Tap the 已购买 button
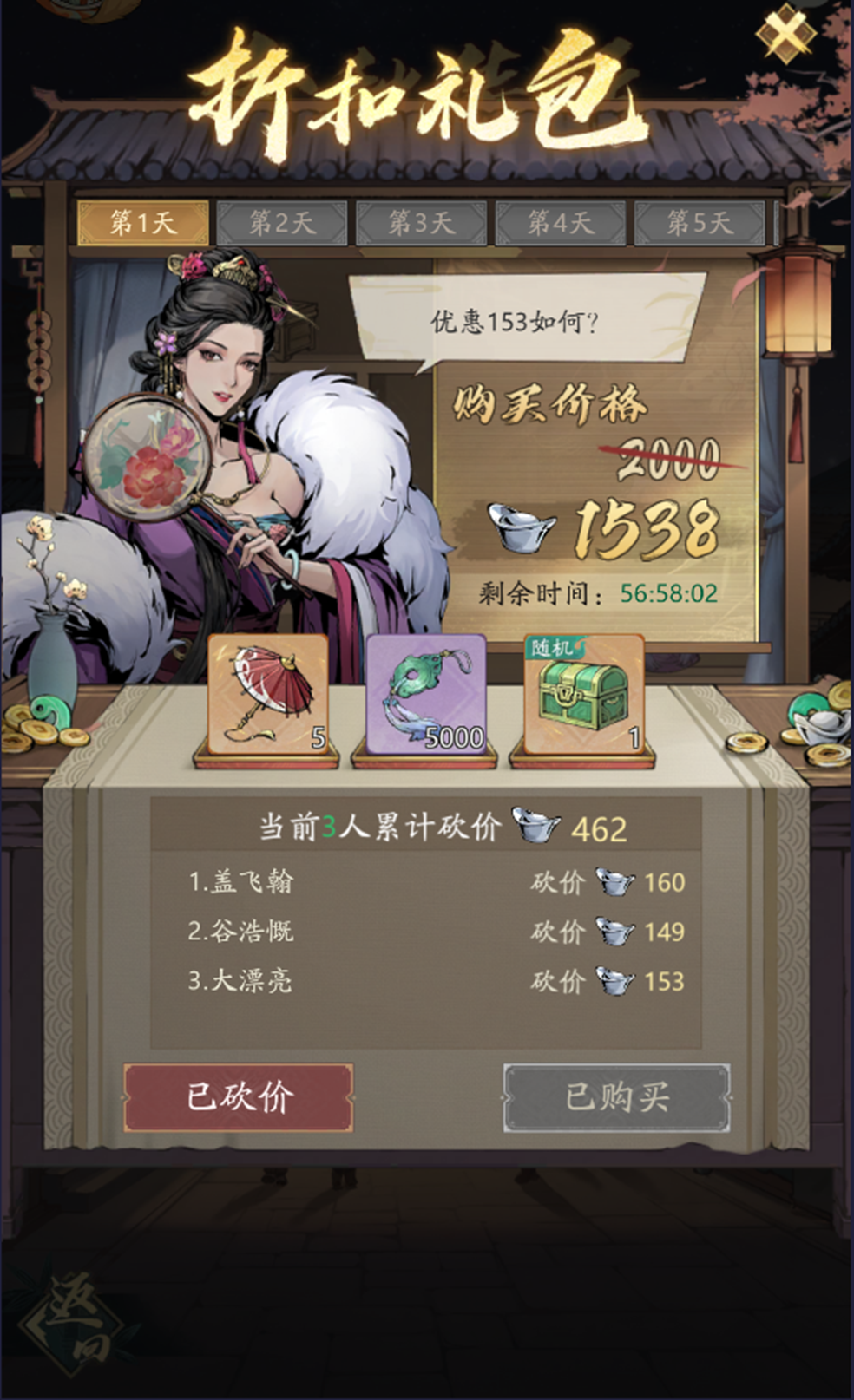Image resolution: width=854 pixels, height=1400 pixels. pos(617,1097)
